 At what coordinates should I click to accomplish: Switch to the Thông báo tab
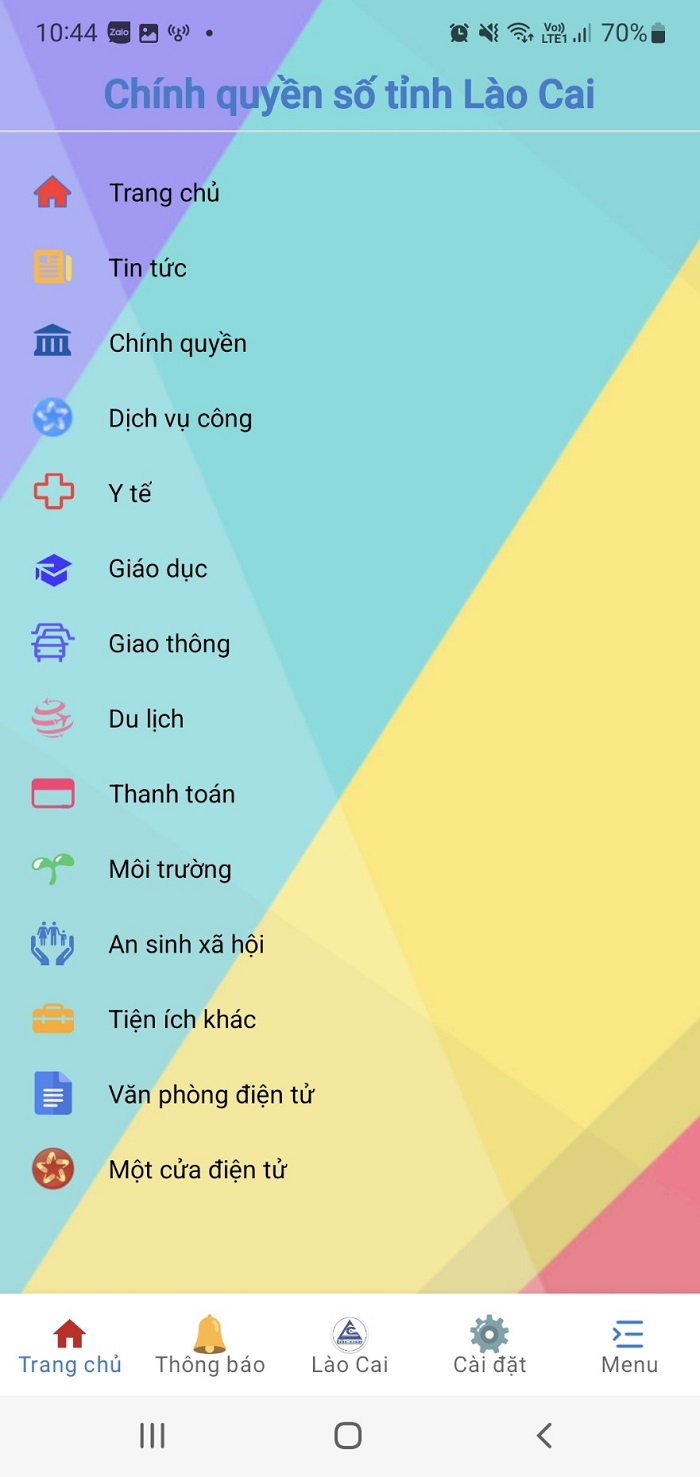210,1346
